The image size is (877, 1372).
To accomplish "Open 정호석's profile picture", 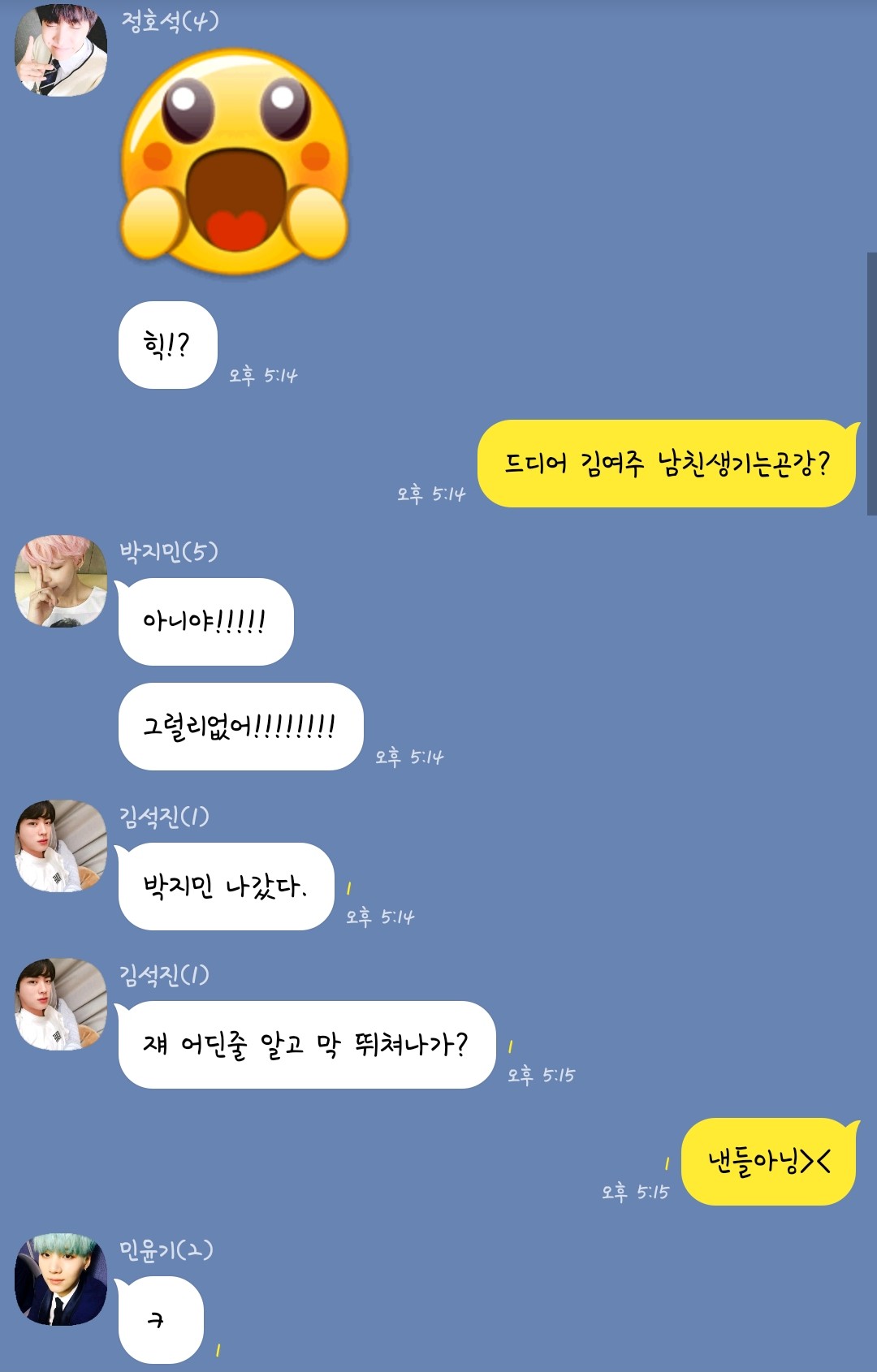I will point(61,50).
